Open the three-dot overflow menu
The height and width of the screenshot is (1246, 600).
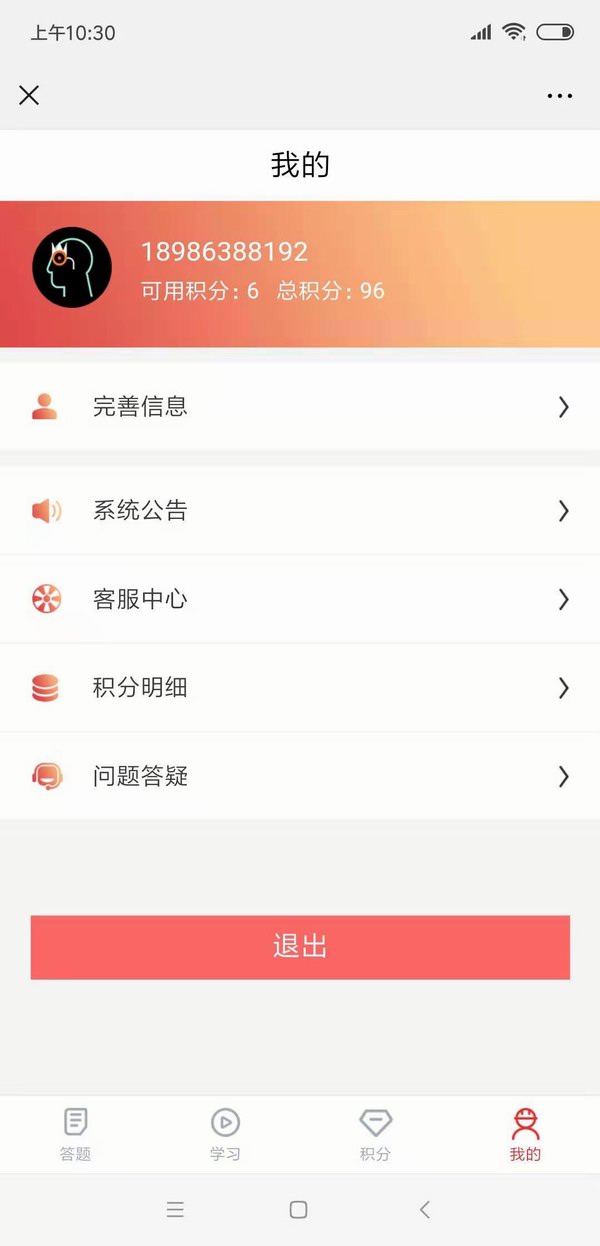pyautogui.click(x=560, y=96)
